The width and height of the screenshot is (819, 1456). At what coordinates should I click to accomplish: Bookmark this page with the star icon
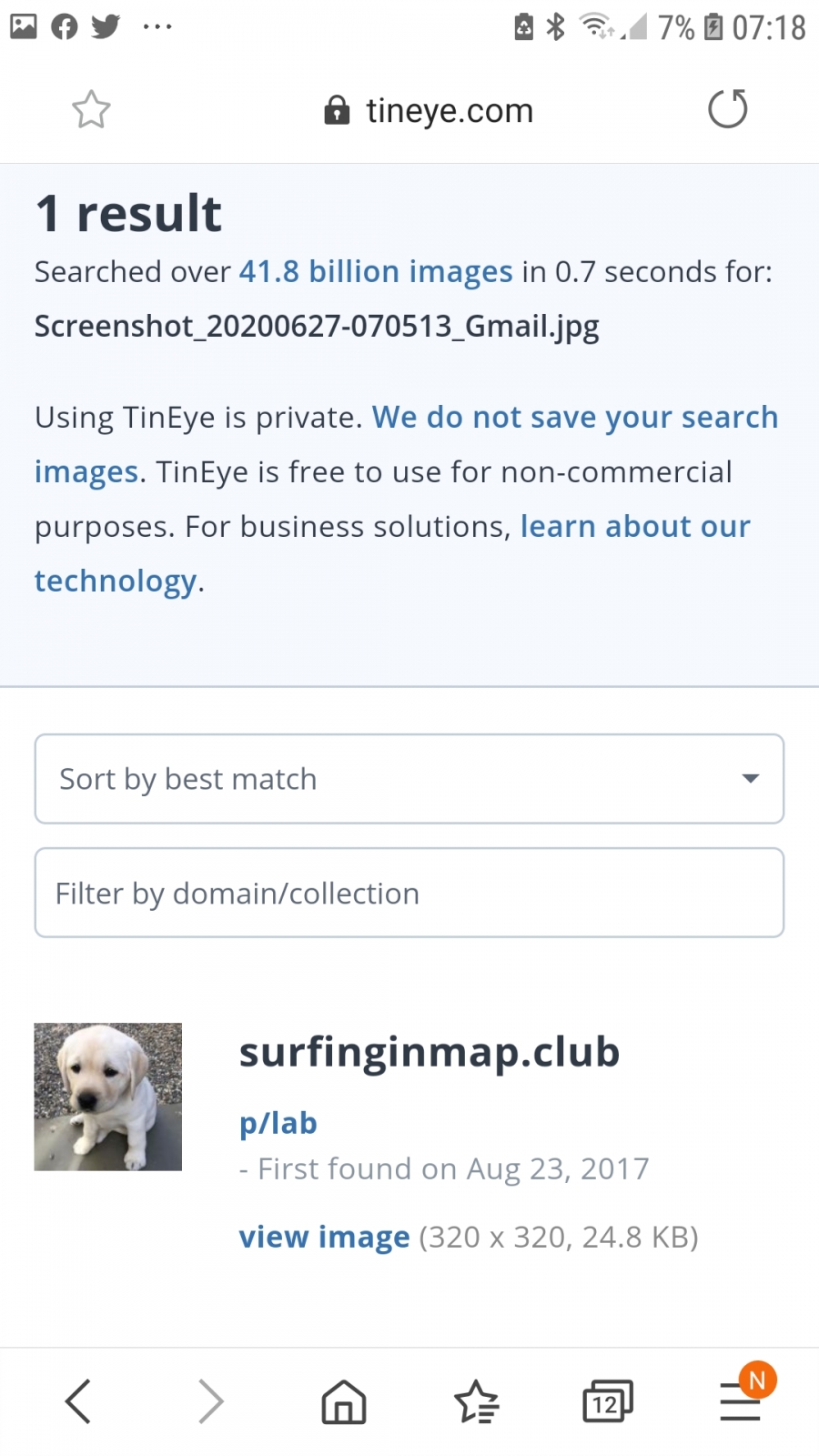pos(91,110)
